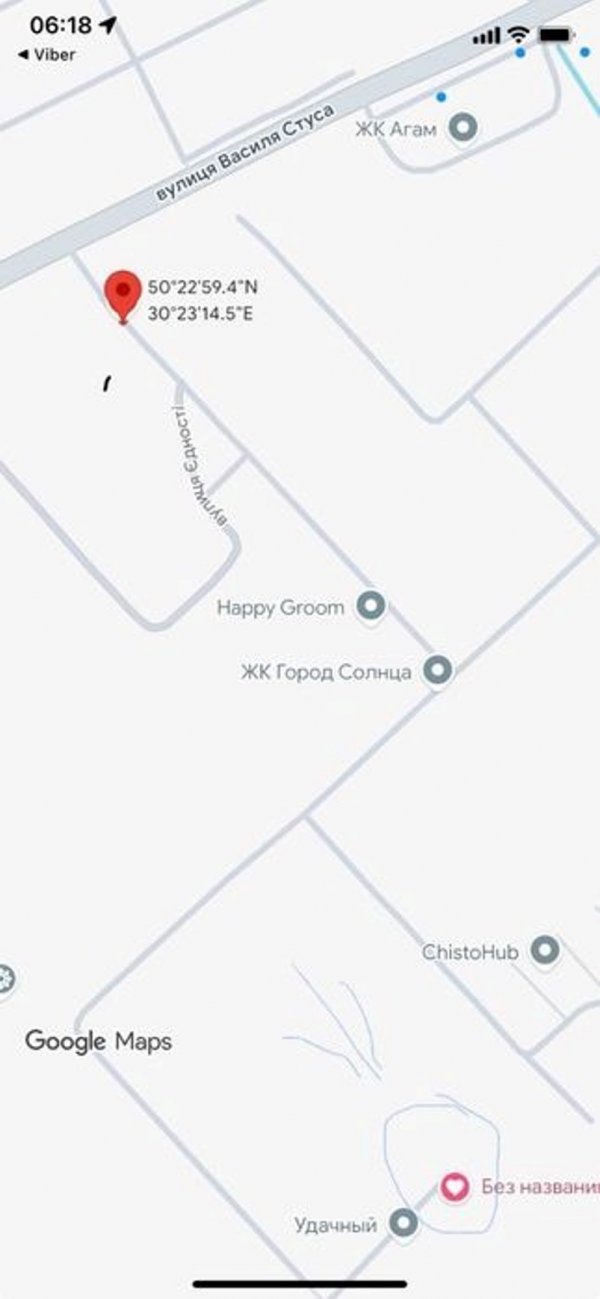Open the saved heart place Без названия
The width and height of the screenshot is (600, 1299).
pos(455,1187)
